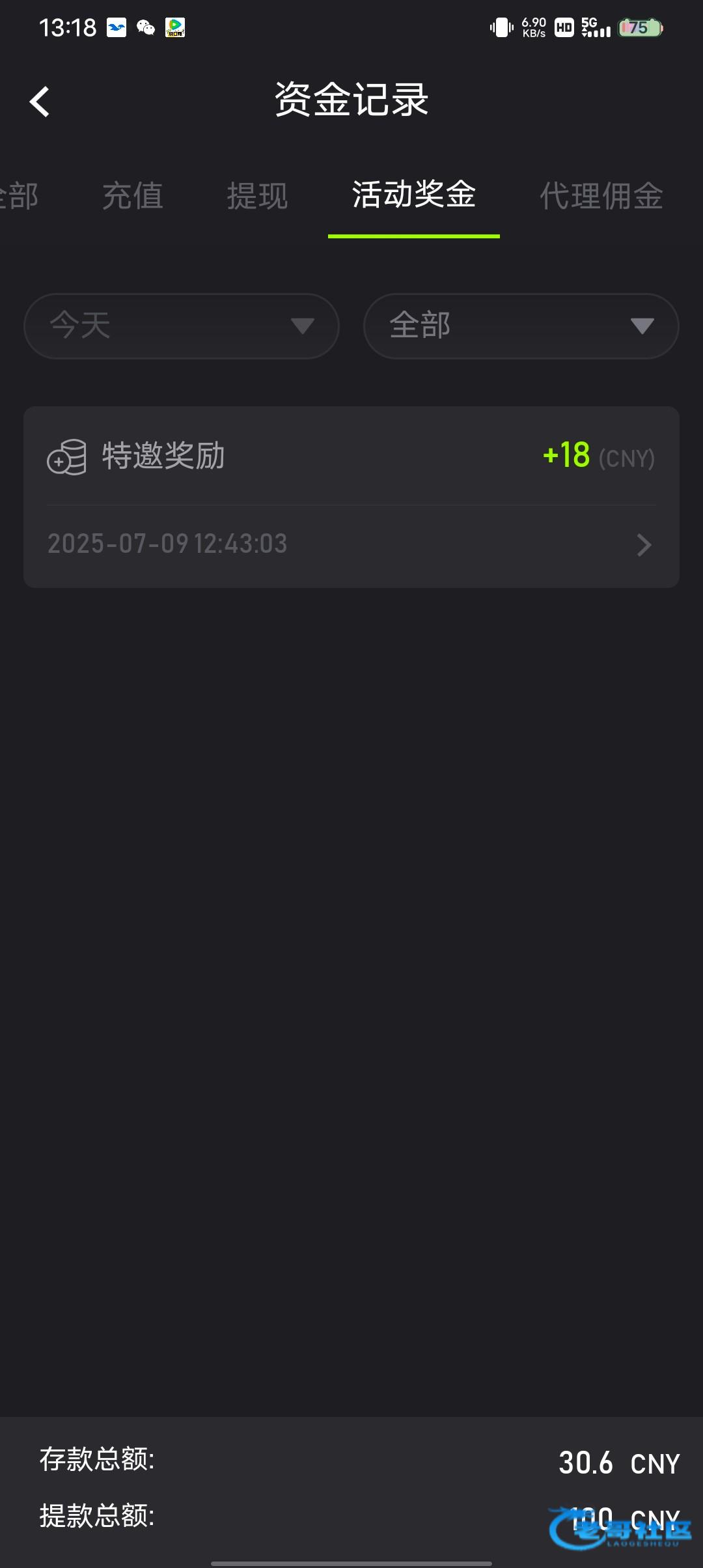Expand the 今天 date dropdown
This screenshot has width=703, height=1568.
pos(182,326)
